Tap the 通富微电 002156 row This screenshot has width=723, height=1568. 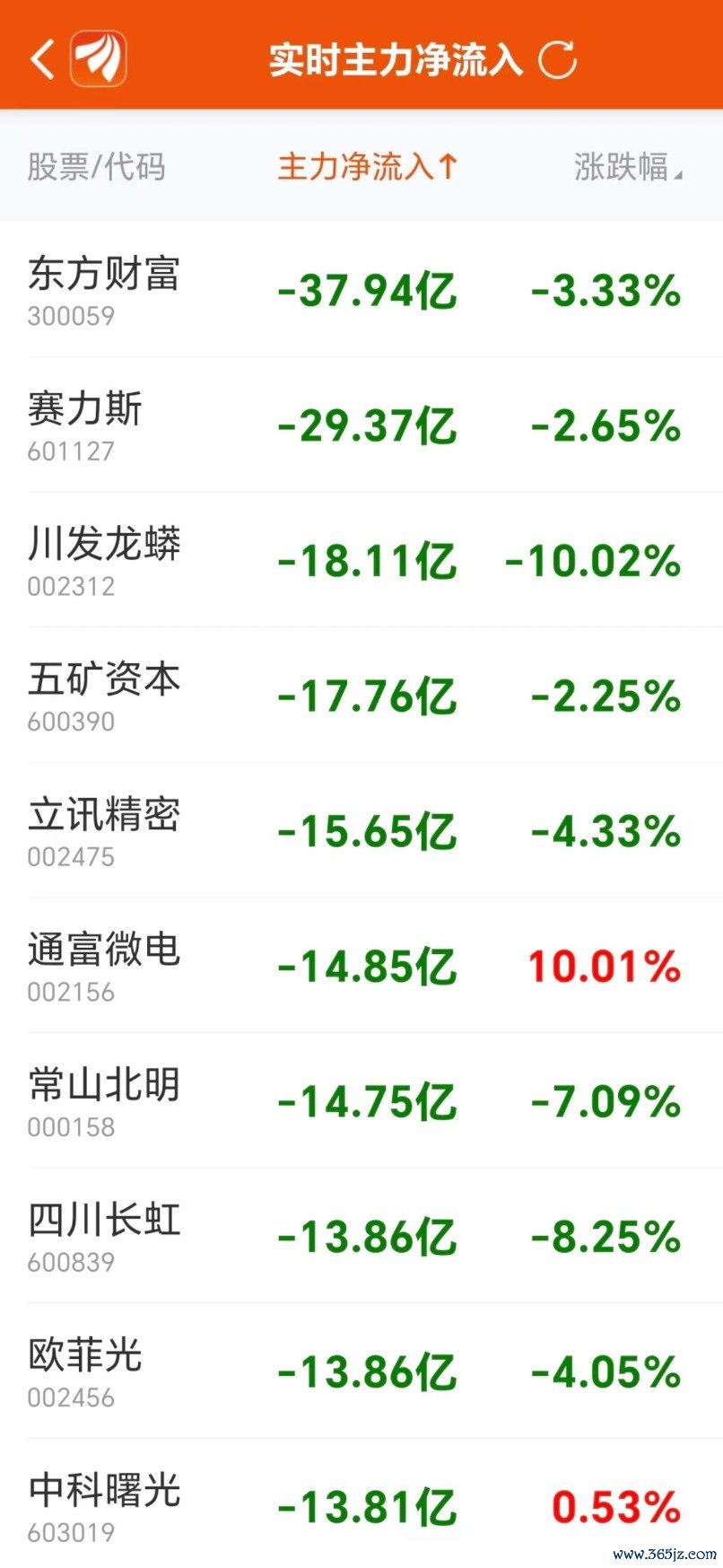(361, 966)
